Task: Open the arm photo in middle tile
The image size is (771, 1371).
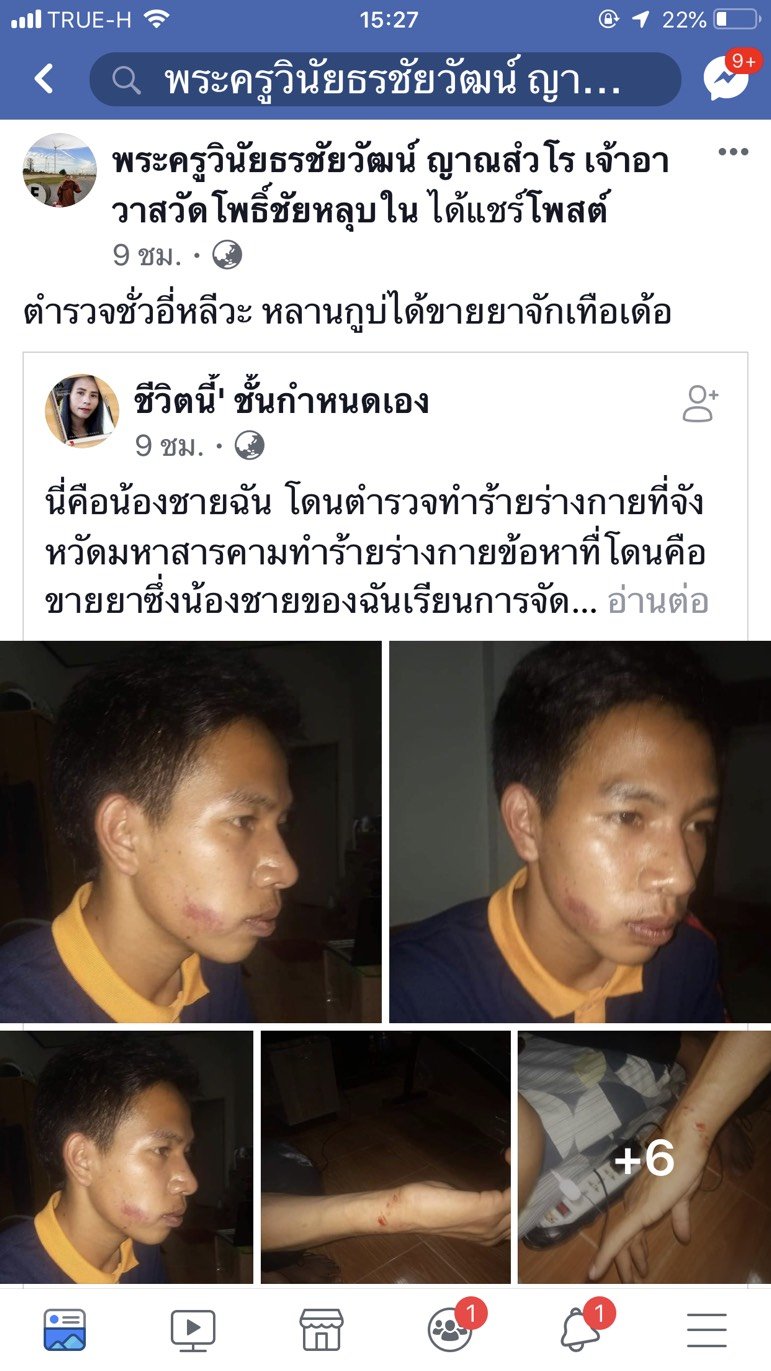Action: (x=385, y=1157)
